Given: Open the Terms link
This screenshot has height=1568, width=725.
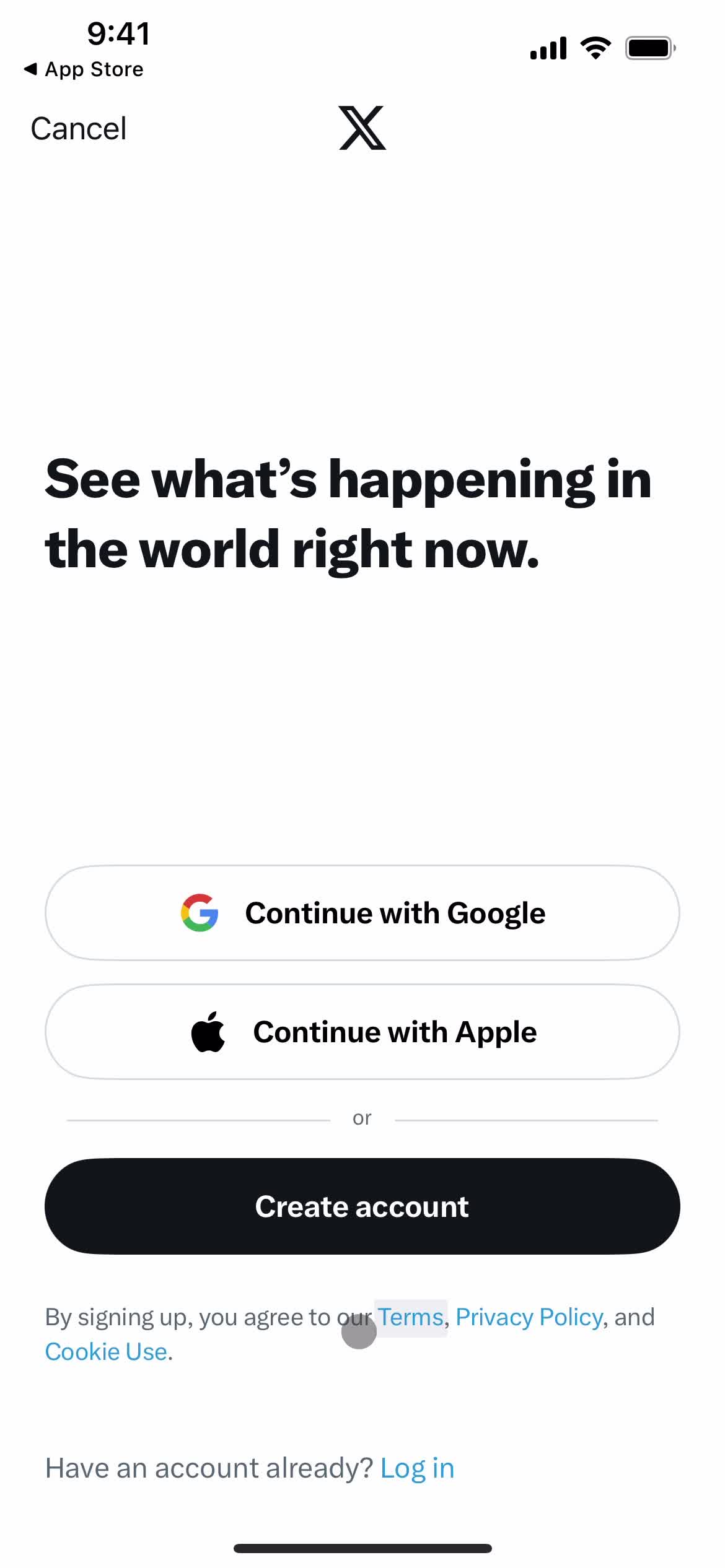Looking at the screenshot, I should coord(410,1317).
